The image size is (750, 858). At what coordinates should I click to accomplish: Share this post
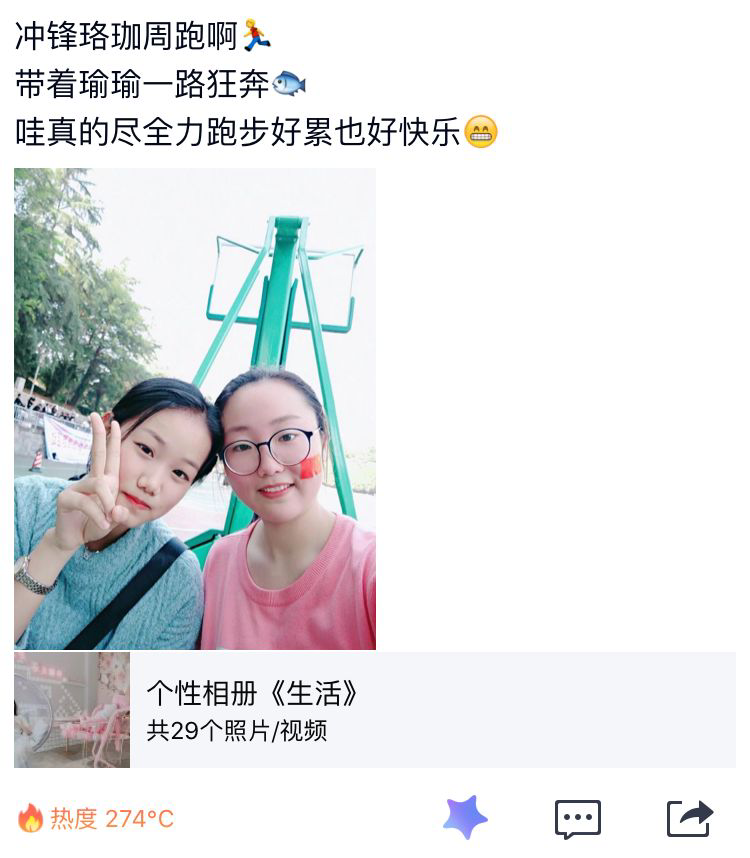[690, 818]
